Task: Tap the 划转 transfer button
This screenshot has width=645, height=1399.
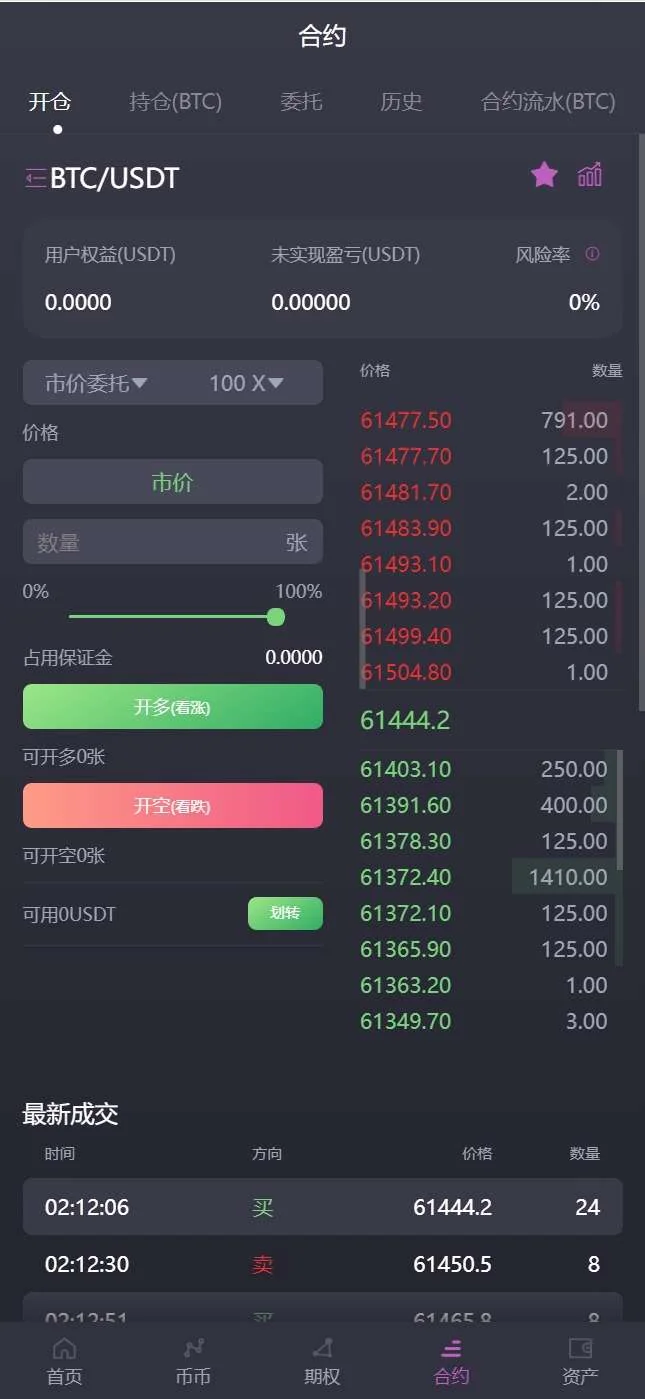Action: (285, 913)
